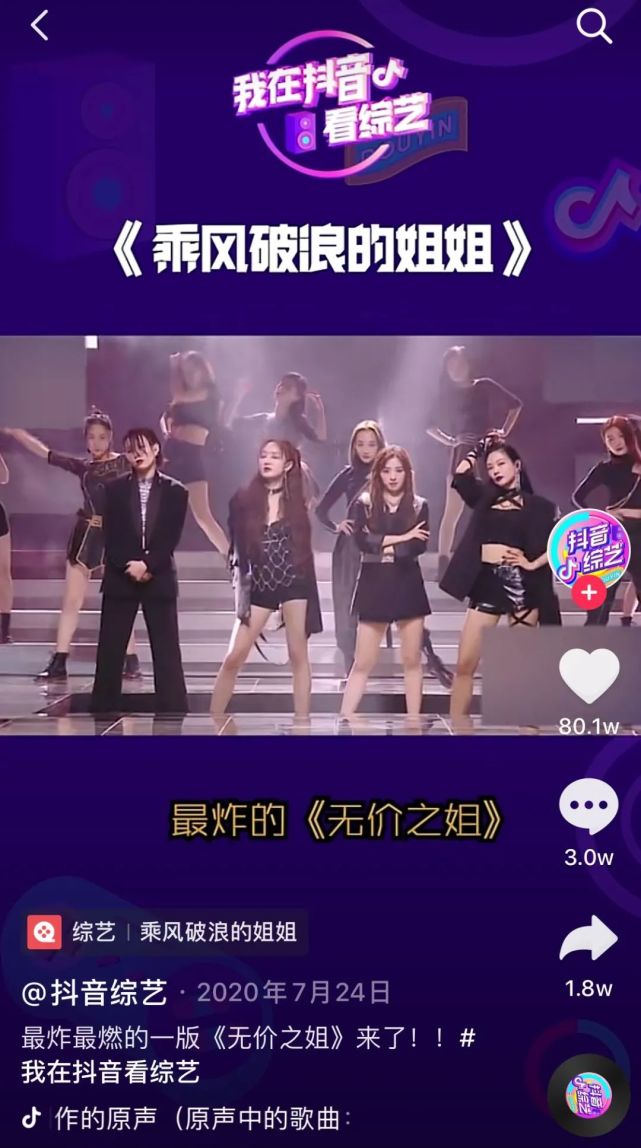Follow 抖音综艺 using the red plus badge
Viewport: 641px width, 1148px height.
[588, 592]
